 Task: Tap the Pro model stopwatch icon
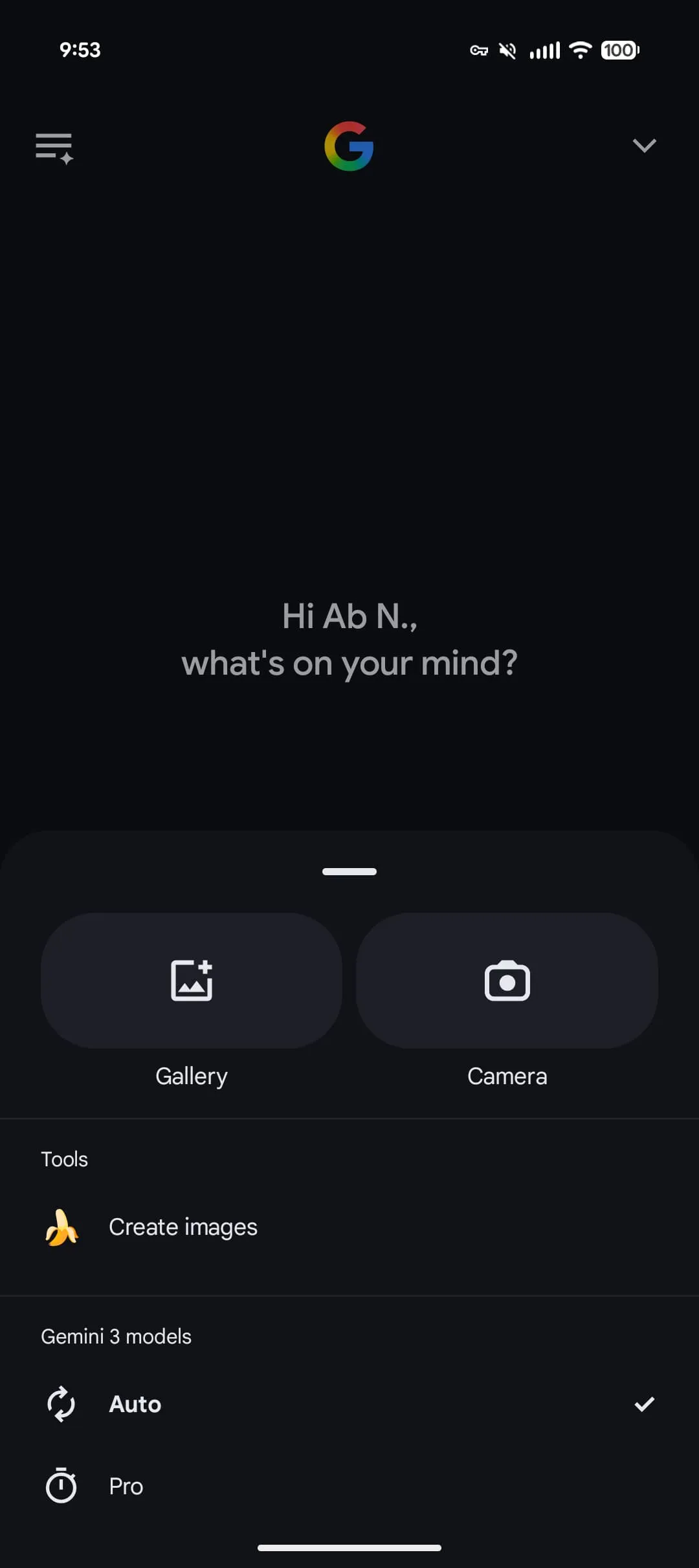click(61, 1486)
